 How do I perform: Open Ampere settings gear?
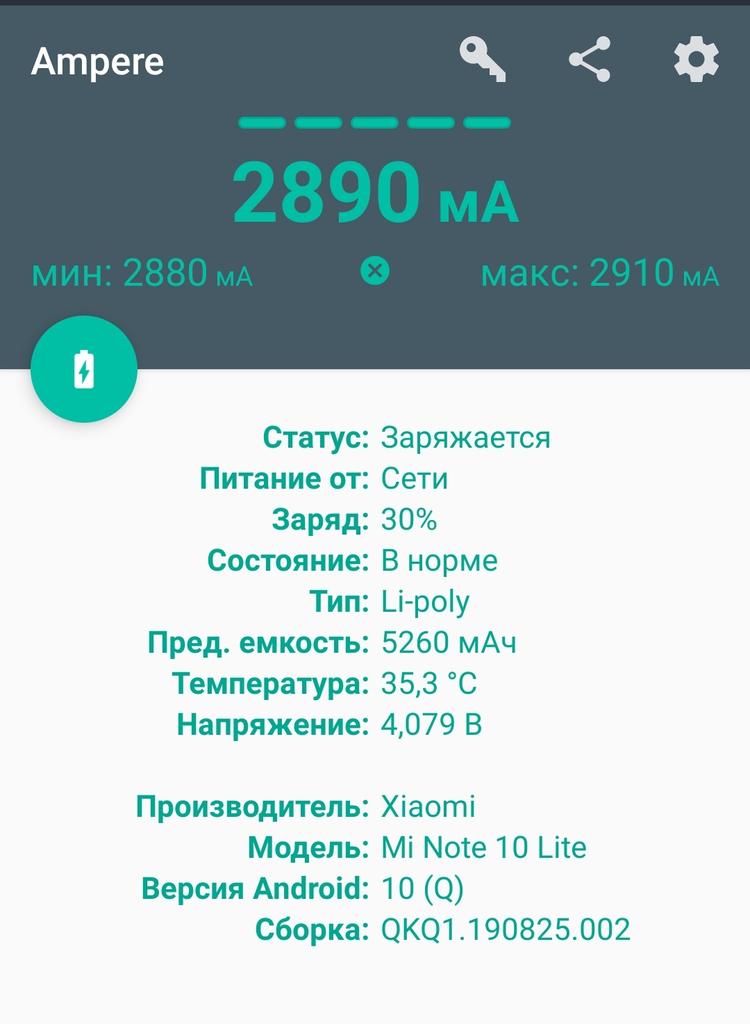(696, 60)
